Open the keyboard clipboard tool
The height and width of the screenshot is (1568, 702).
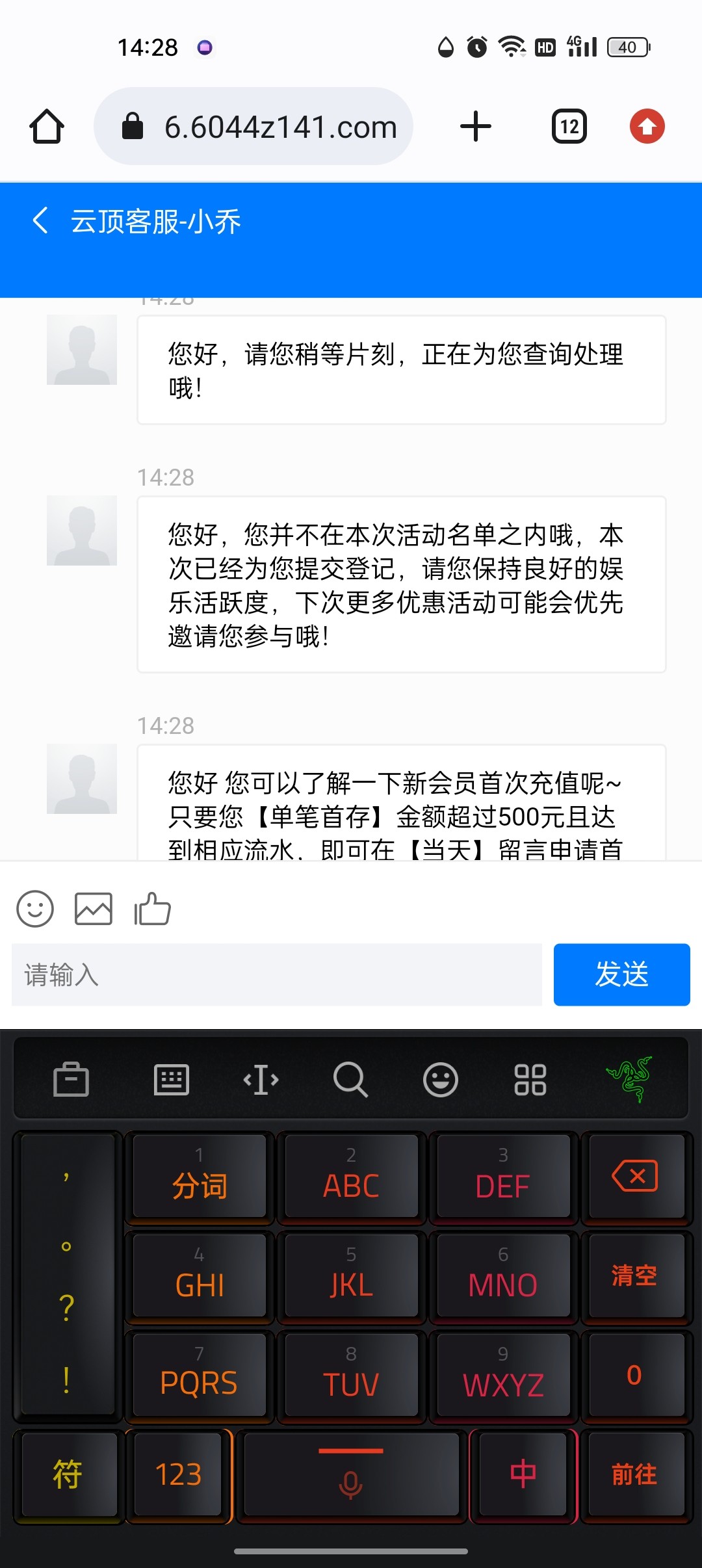[x=71, y=1080]
